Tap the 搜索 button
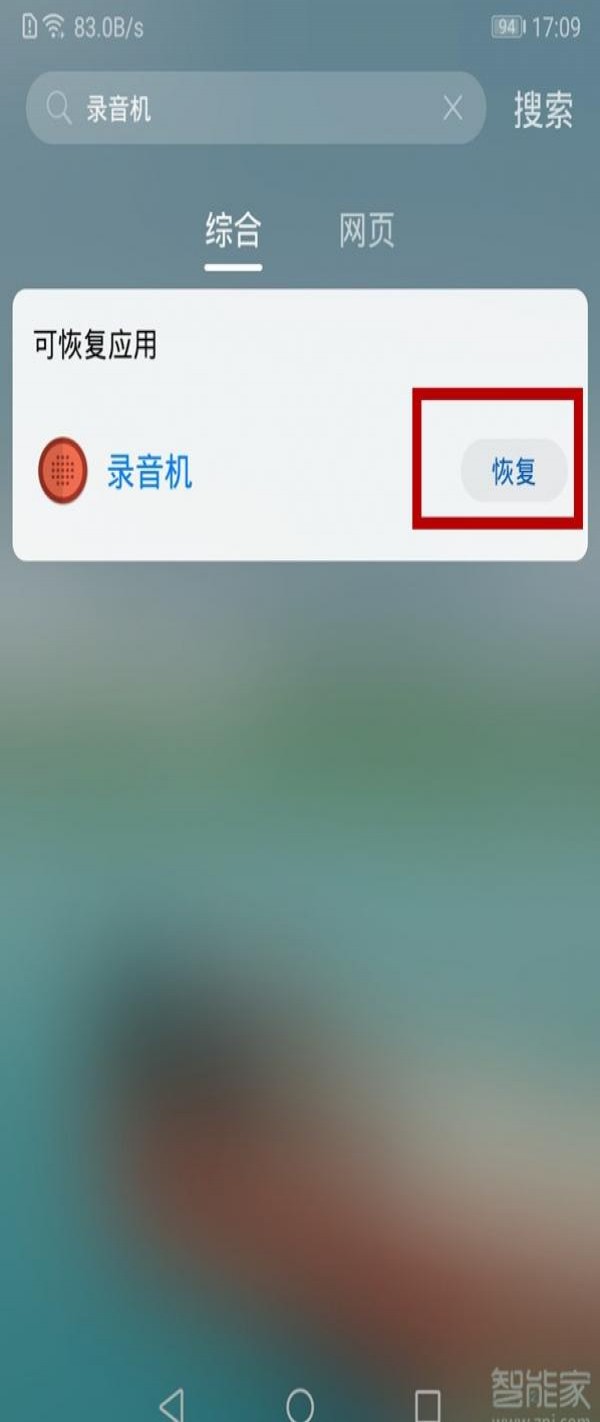600x1422 pixels. tap(543, 109)
